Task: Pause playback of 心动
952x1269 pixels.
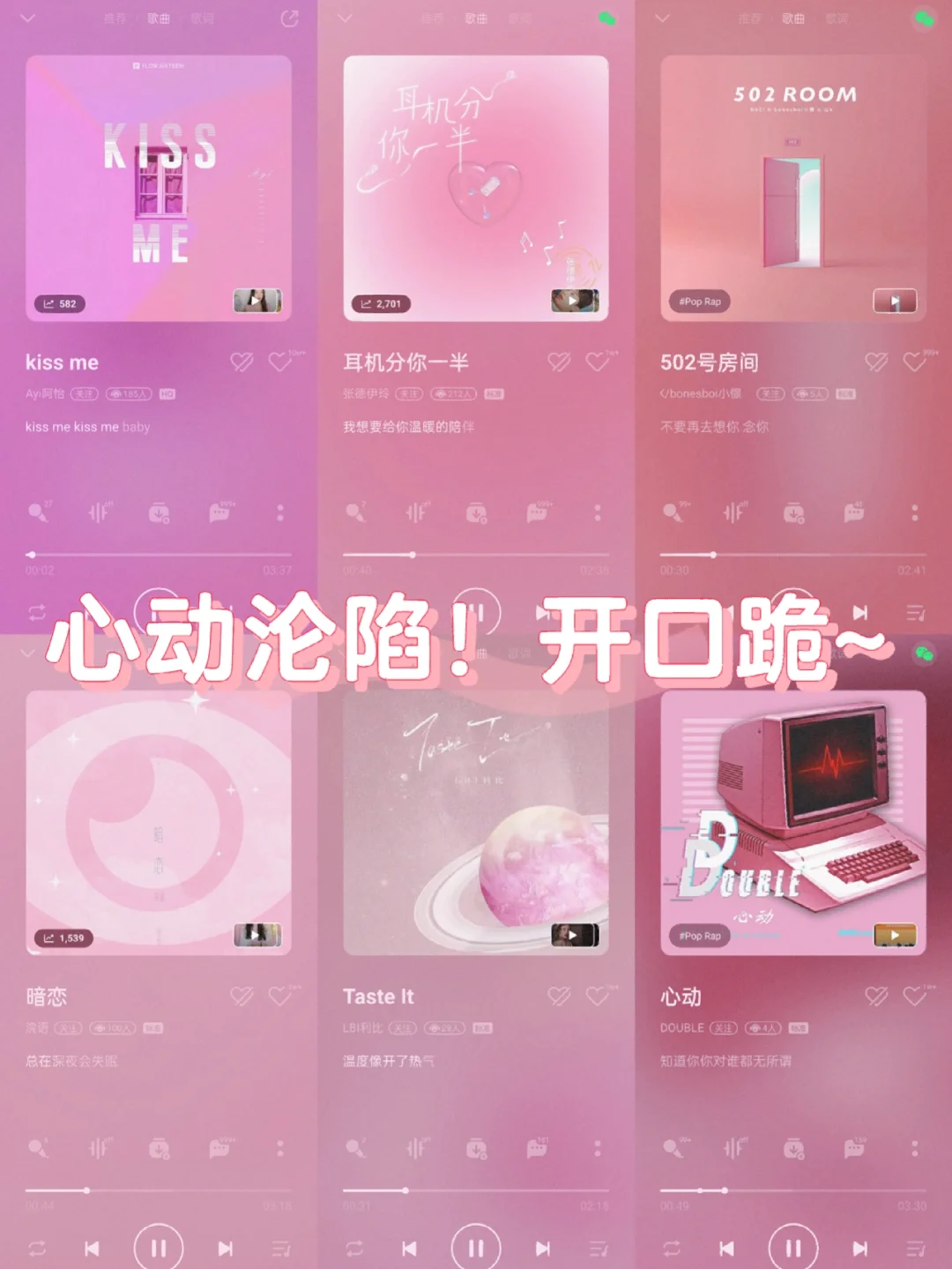Action: point(792,1247)
